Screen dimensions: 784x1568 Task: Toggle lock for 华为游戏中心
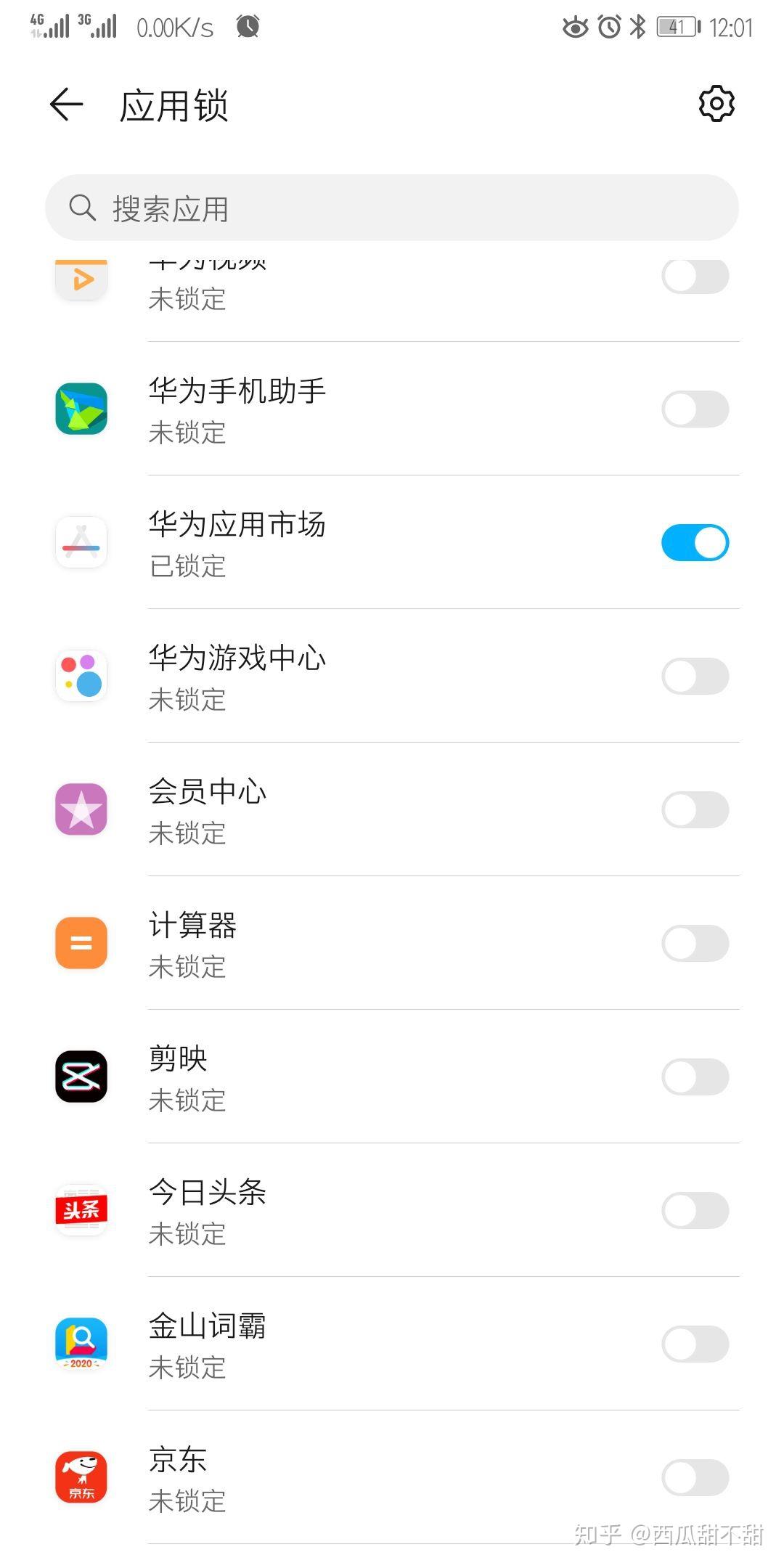(695, 677)
